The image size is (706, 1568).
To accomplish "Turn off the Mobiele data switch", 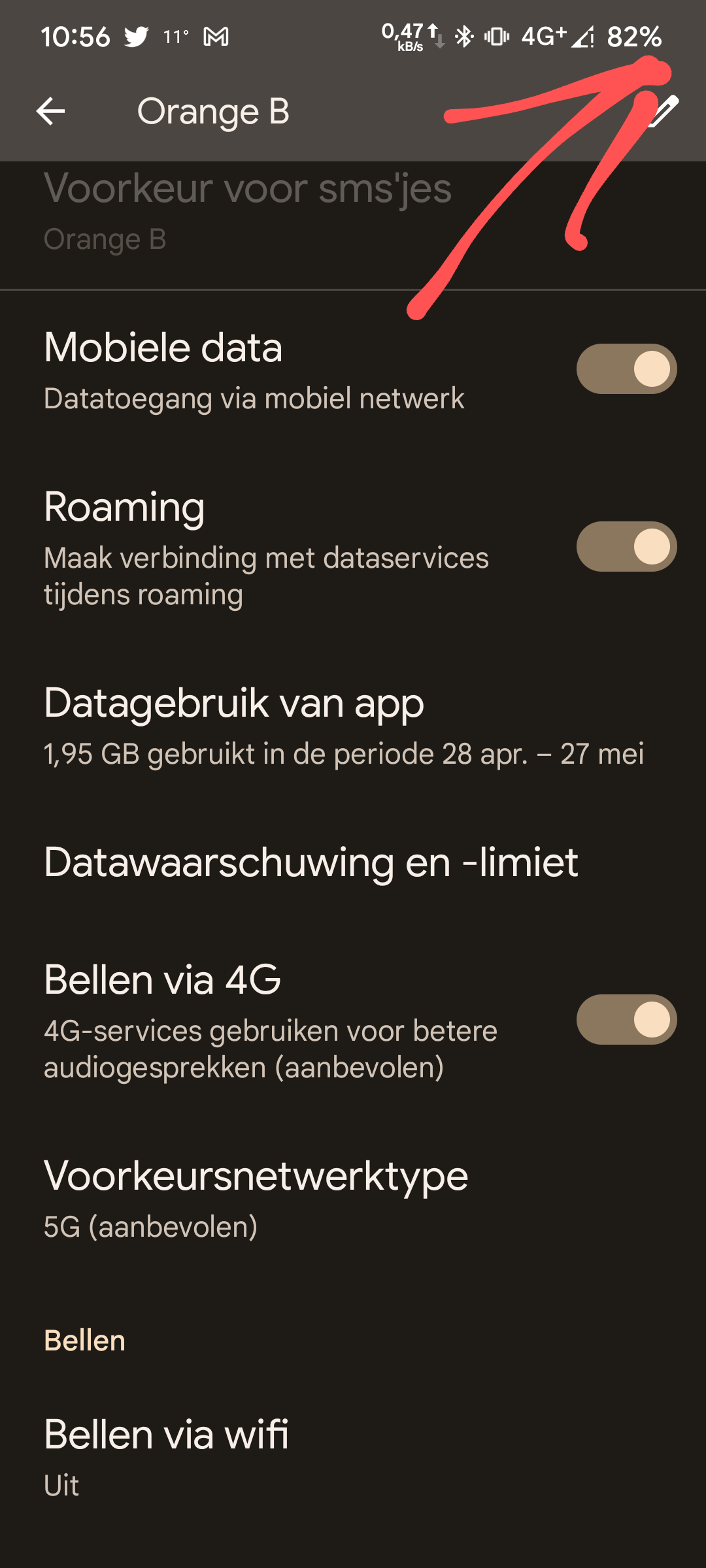I will pos(626,369).
